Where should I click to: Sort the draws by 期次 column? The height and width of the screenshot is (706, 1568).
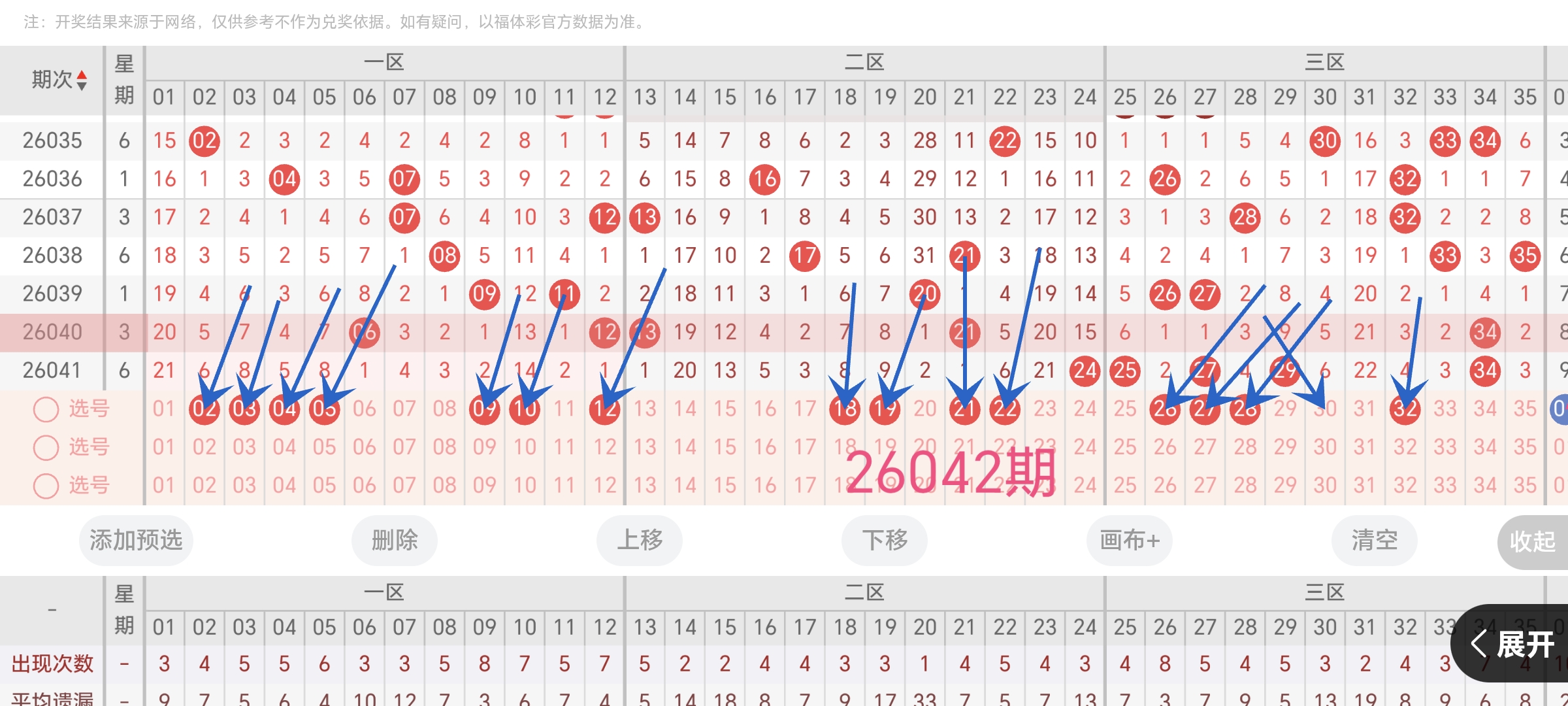click(x=59, y=80)
